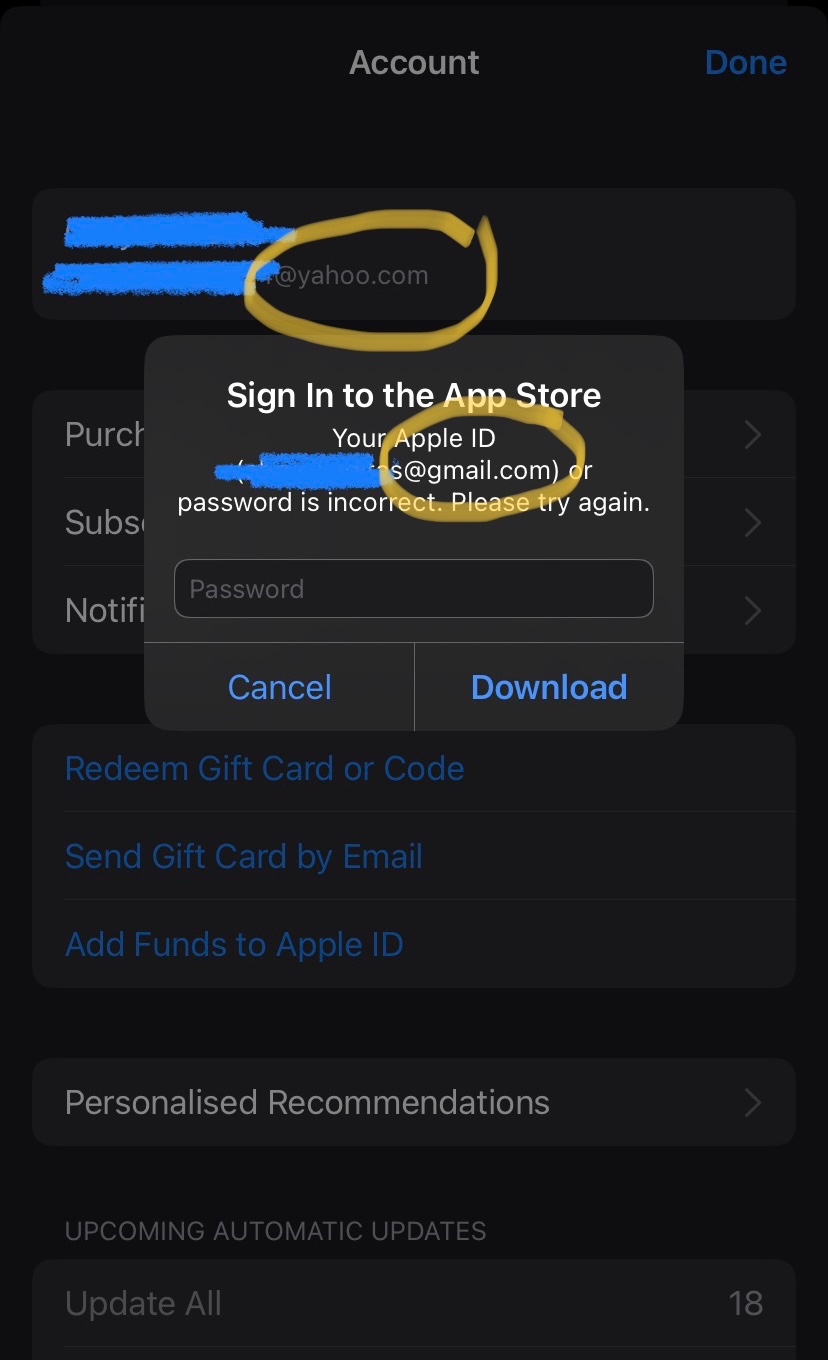Open the Apple ID account row
The image size is (828, 1360).
point(414,254)
